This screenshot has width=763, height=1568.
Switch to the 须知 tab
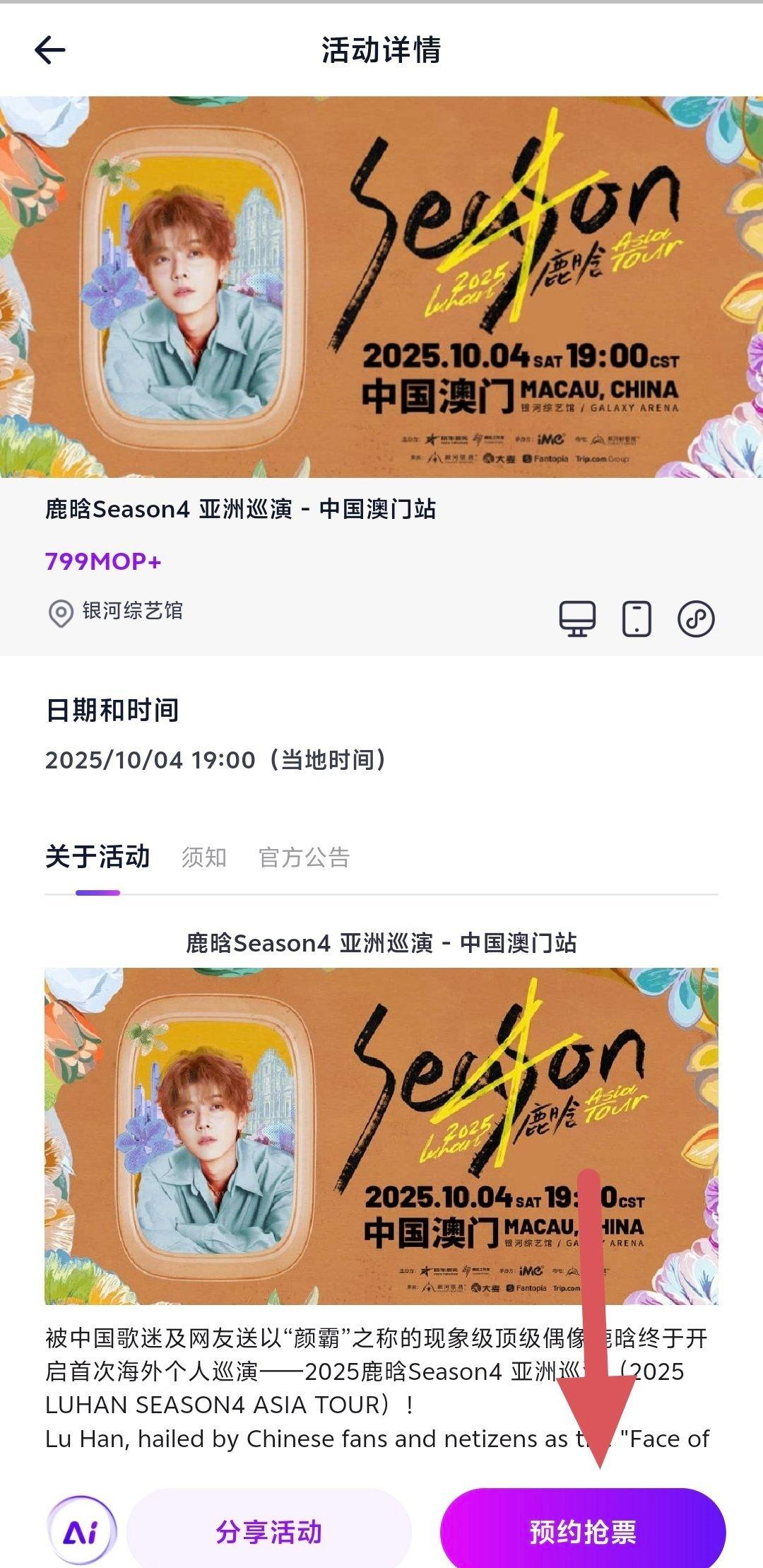pos(203,858)
